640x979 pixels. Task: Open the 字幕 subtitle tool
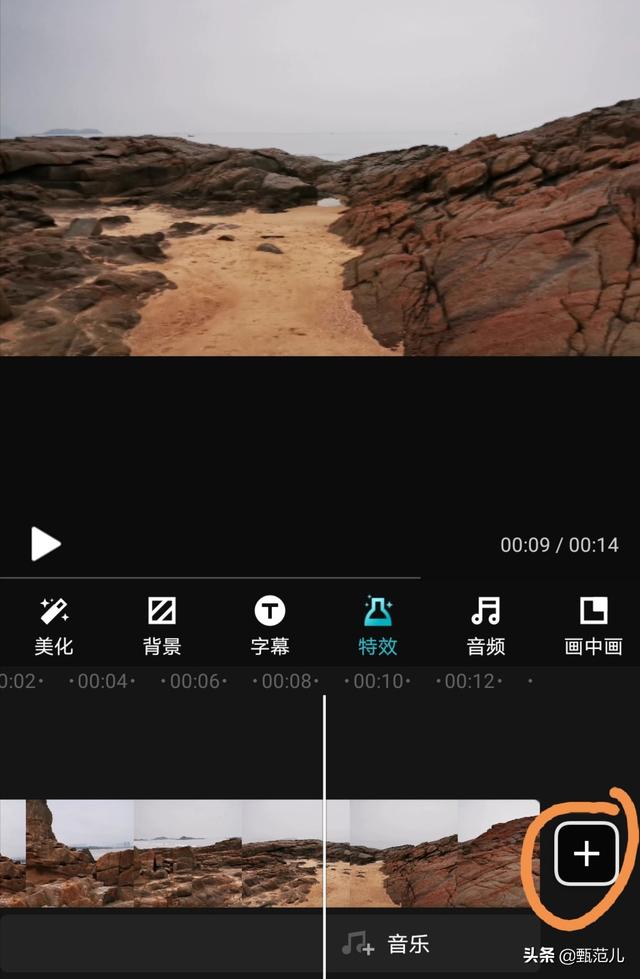point(270,625)
